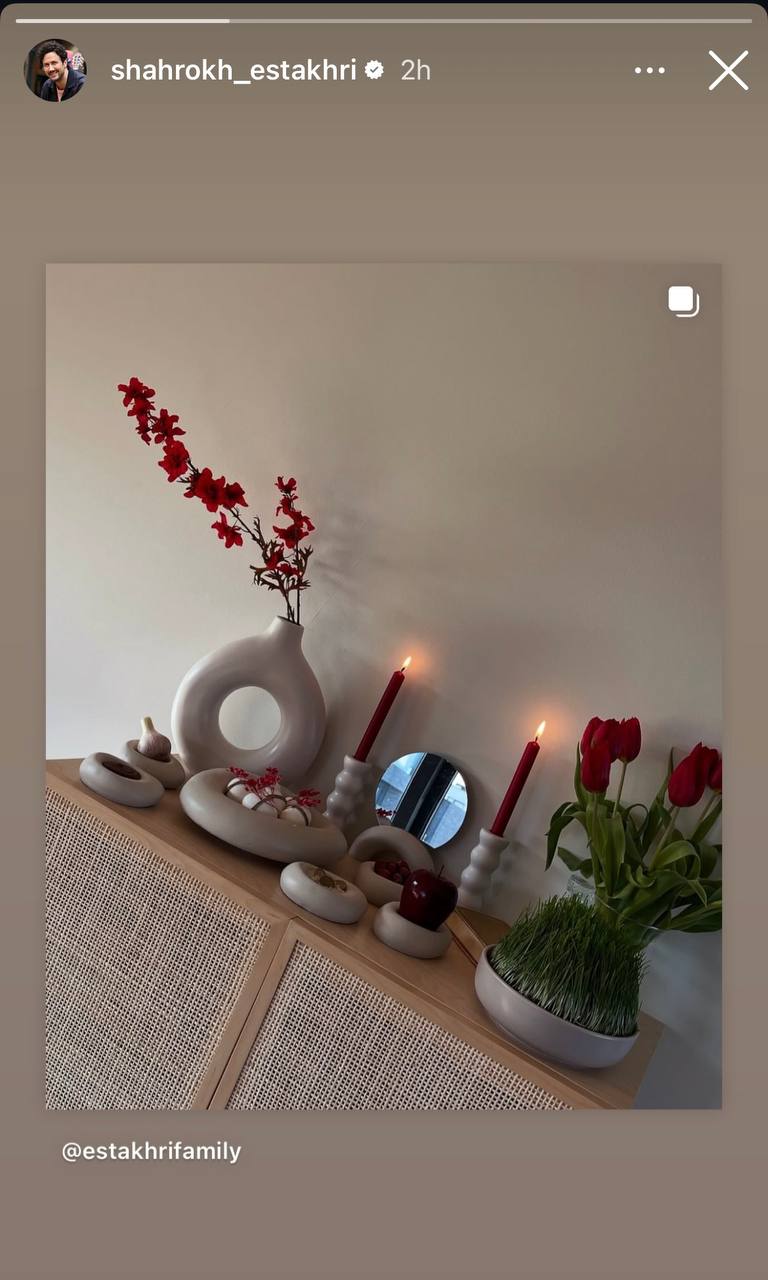Open the shahrokh_estakhri username link

point(233,70)
